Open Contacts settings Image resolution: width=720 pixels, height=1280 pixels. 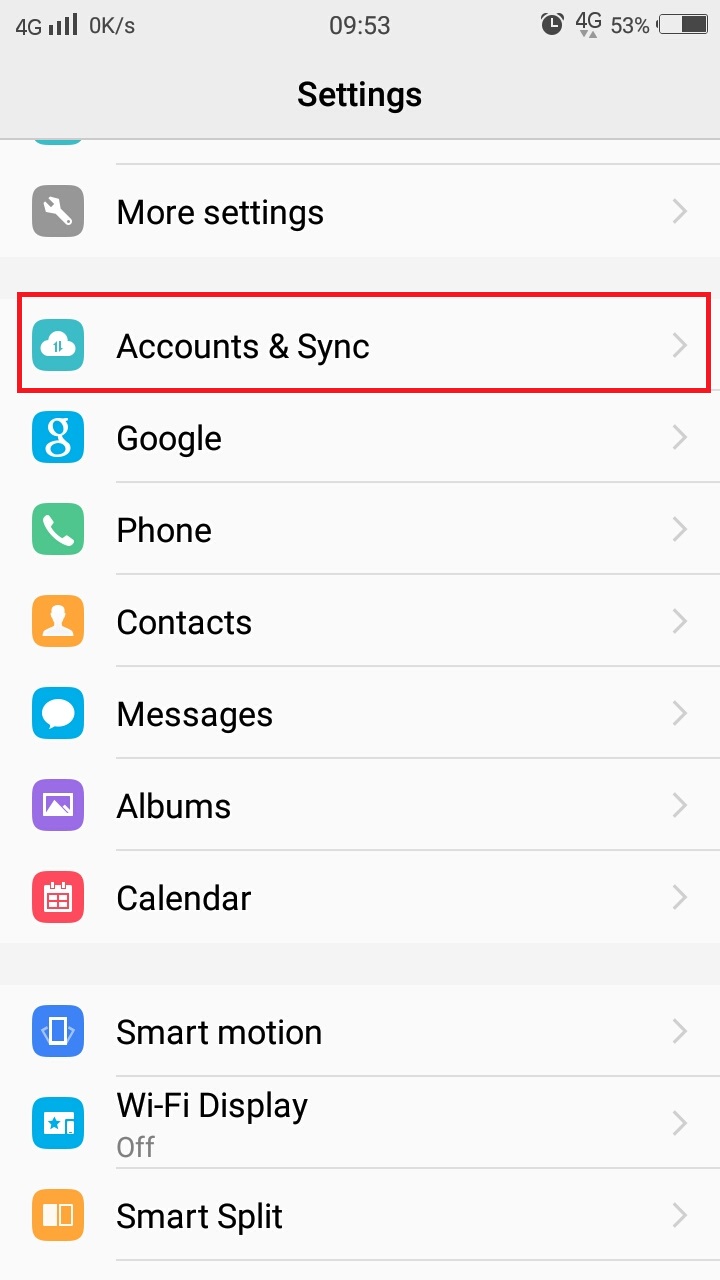click(360, 622)
